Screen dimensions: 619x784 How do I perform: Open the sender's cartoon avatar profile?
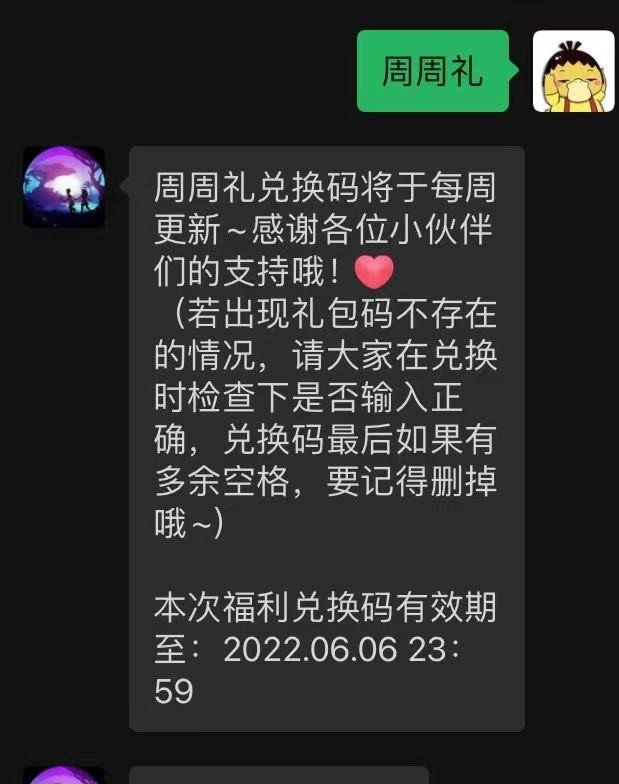(x=573, y=71)
